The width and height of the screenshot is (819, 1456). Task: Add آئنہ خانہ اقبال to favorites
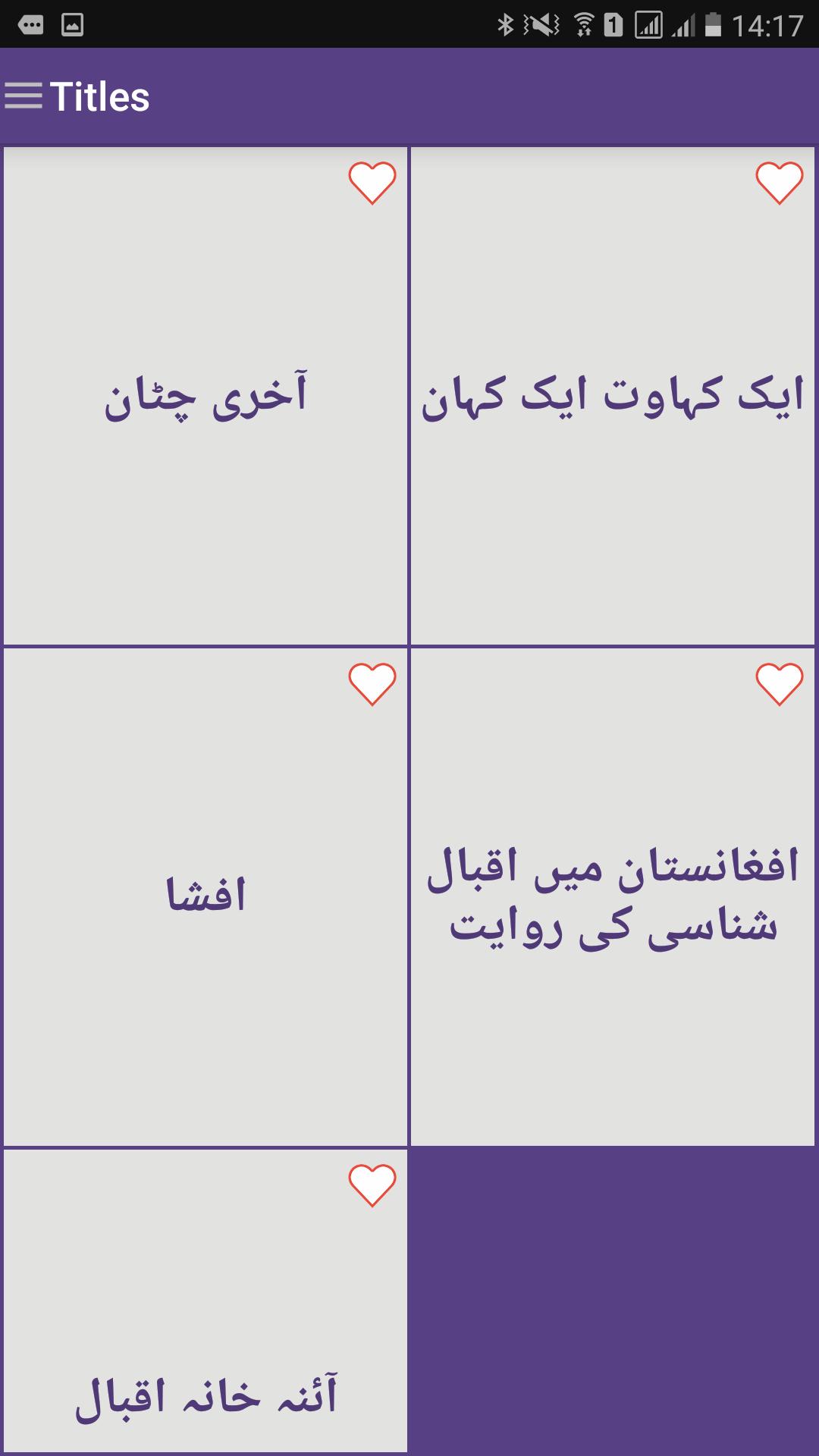point(372,1185)
